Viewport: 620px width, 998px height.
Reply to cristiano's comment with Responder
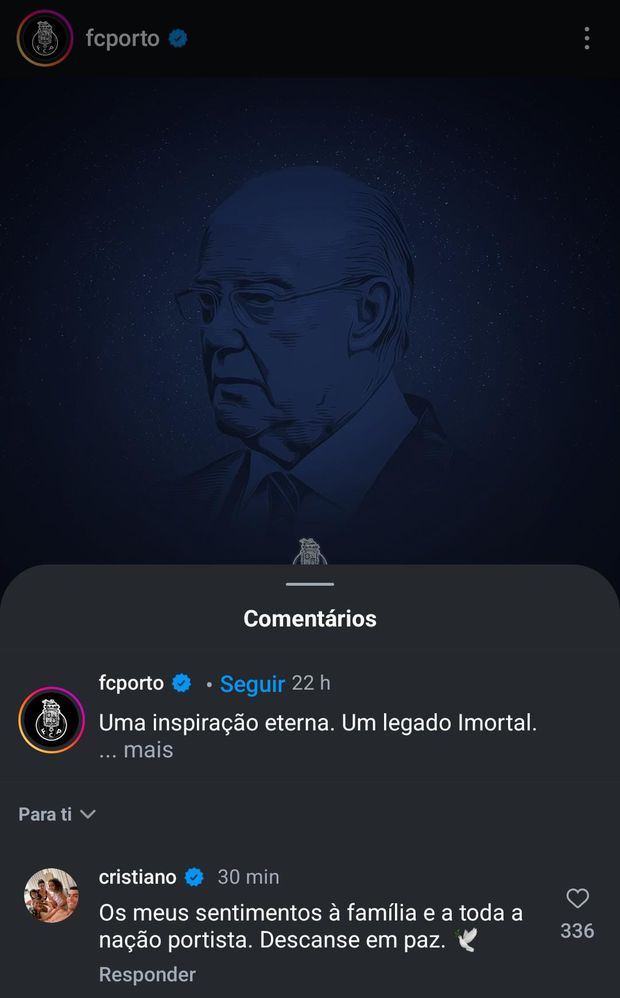[x=147, y=974]
